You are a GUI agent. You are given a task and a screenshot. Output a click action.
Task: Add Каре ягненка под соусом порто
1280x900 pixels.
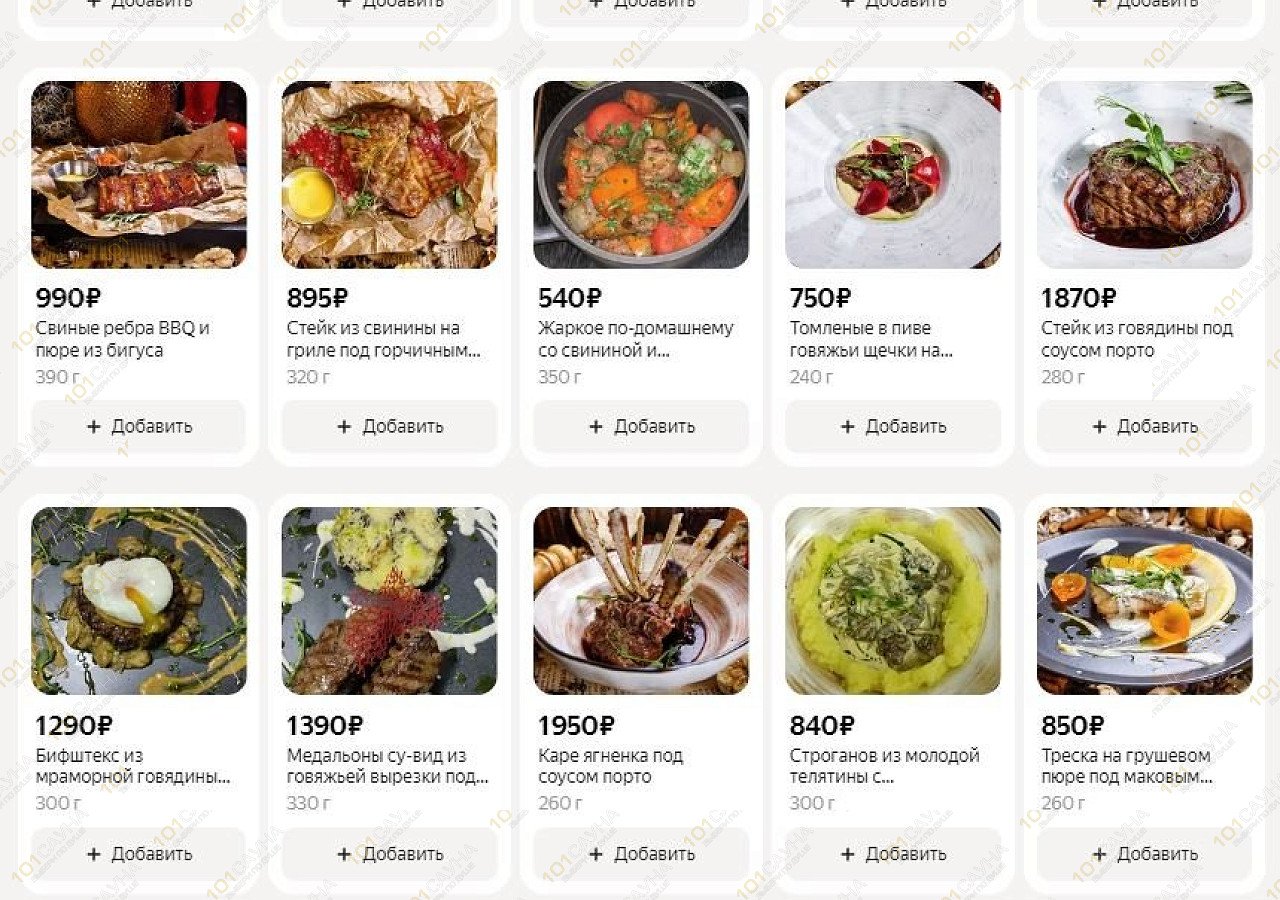(x=641, y=853)
